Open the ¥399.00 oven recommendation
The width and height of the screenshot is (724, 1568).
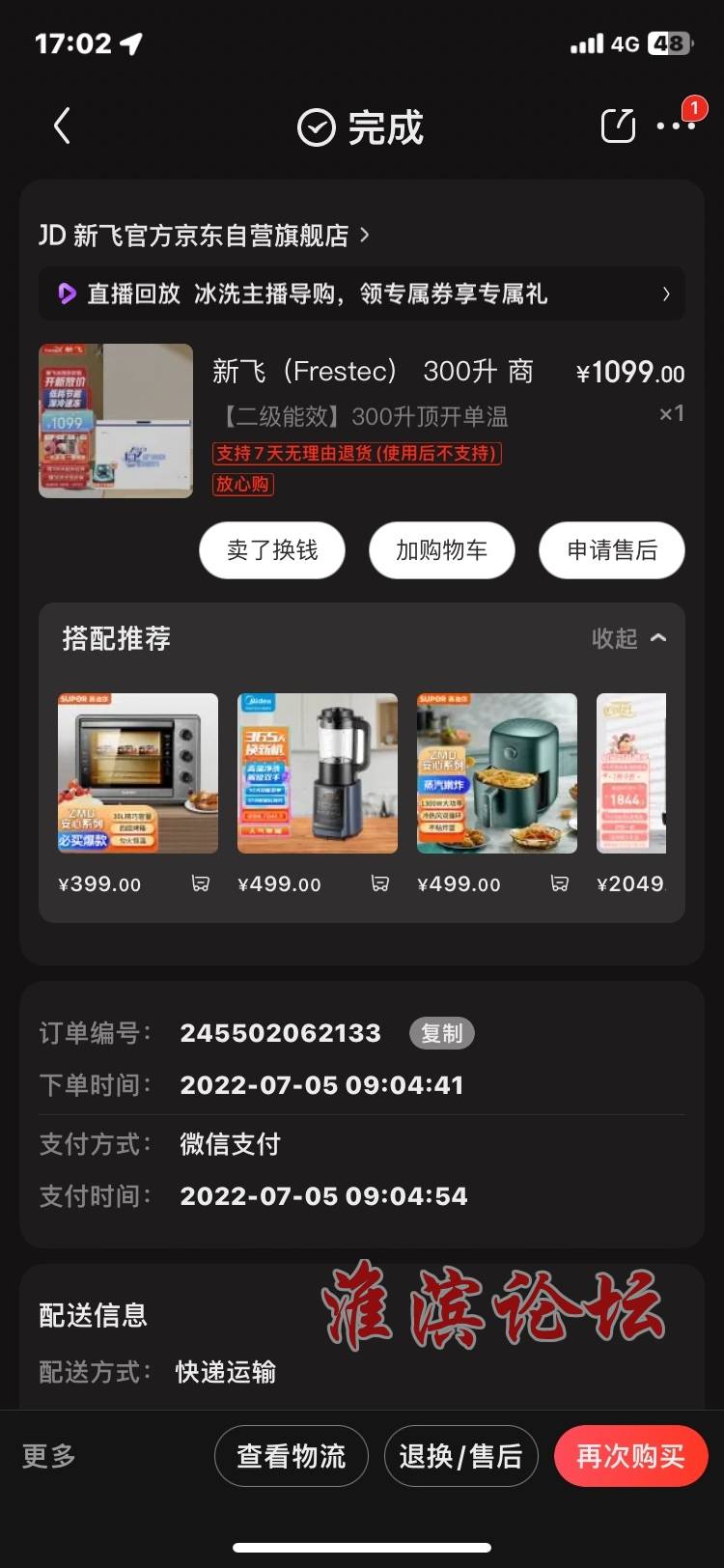coord(138,773)
